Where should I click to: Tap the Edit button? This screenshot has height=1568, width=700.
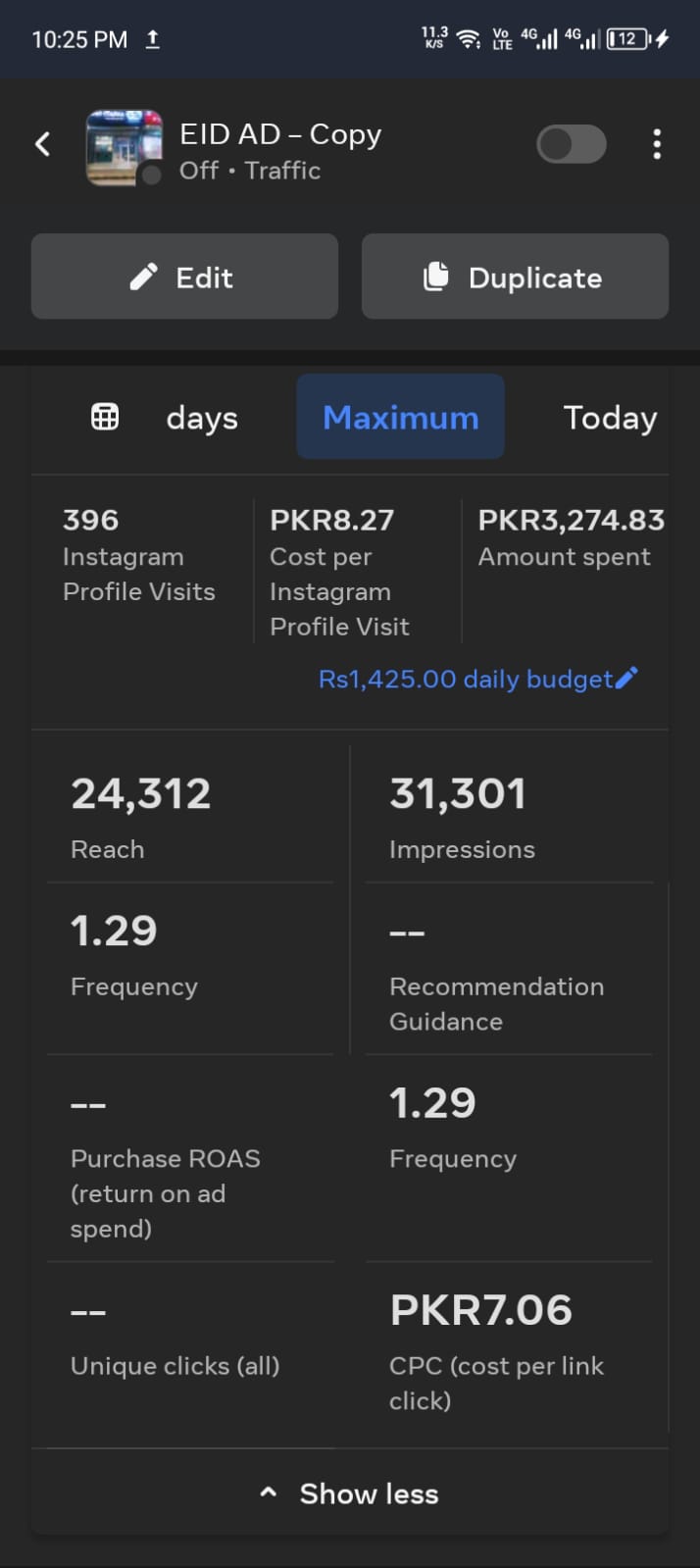(184, 277)
